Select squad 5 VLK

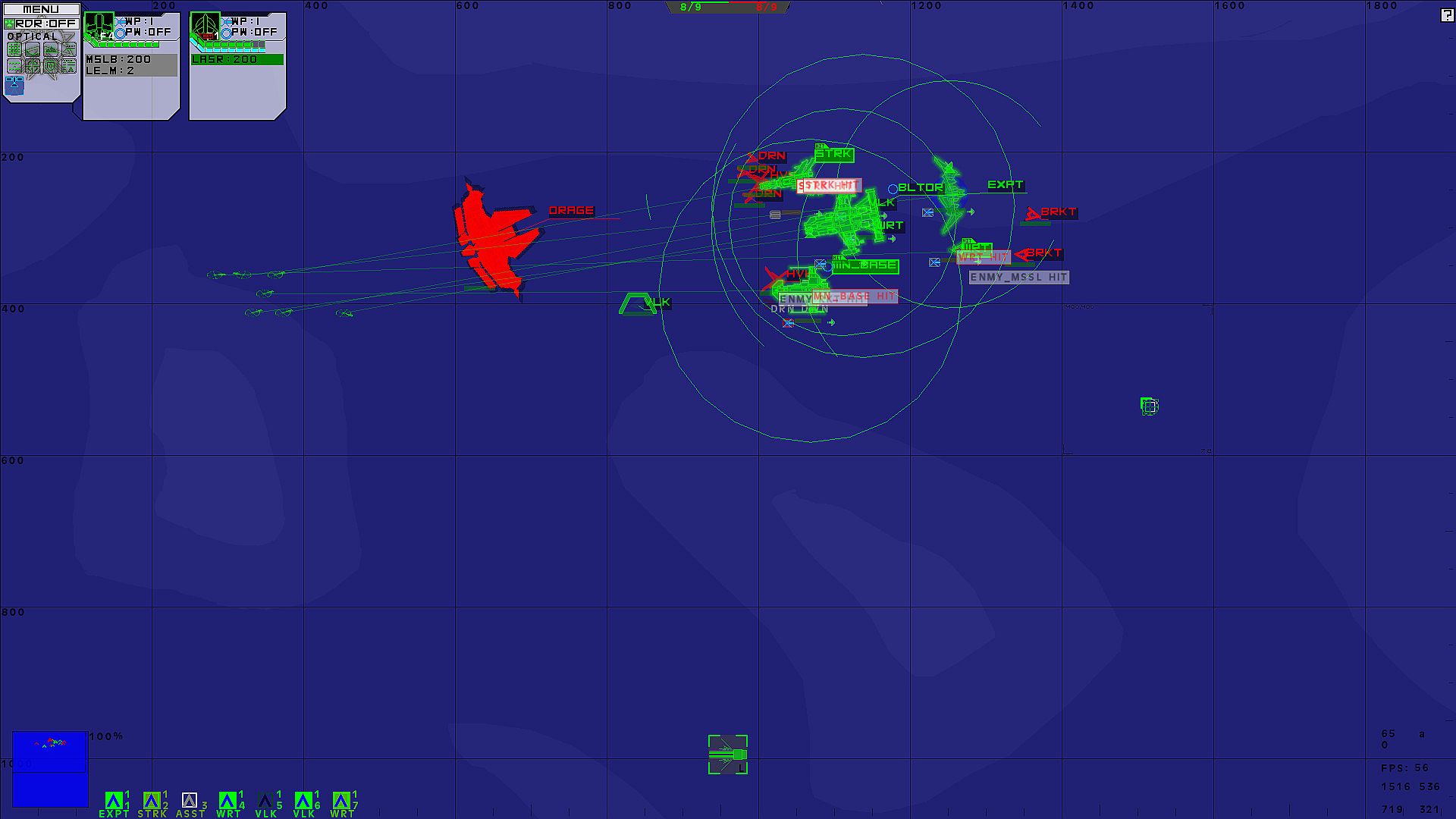[265, 802]
